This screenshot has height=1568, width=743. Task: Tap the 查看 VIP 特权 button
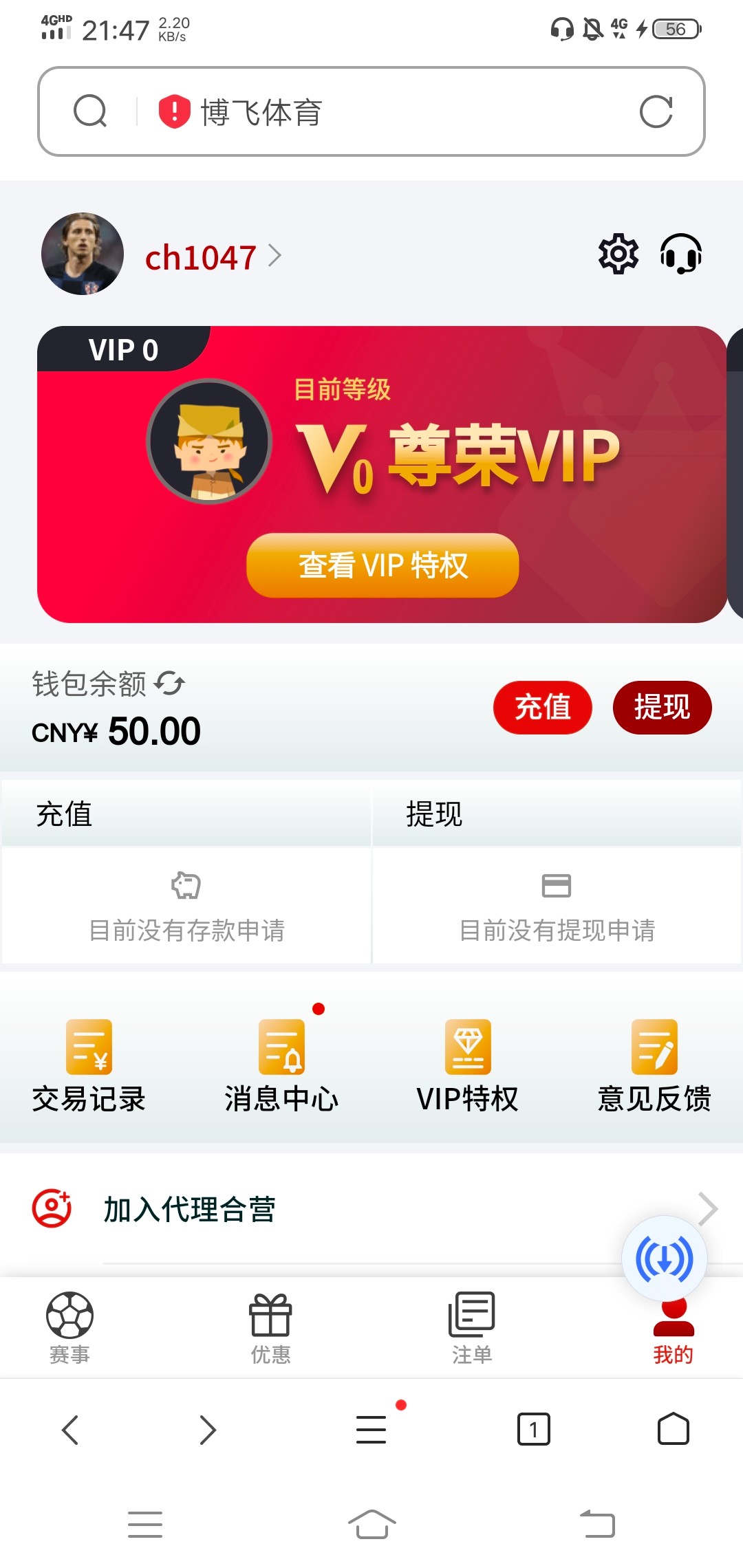(x=383, y=565)
